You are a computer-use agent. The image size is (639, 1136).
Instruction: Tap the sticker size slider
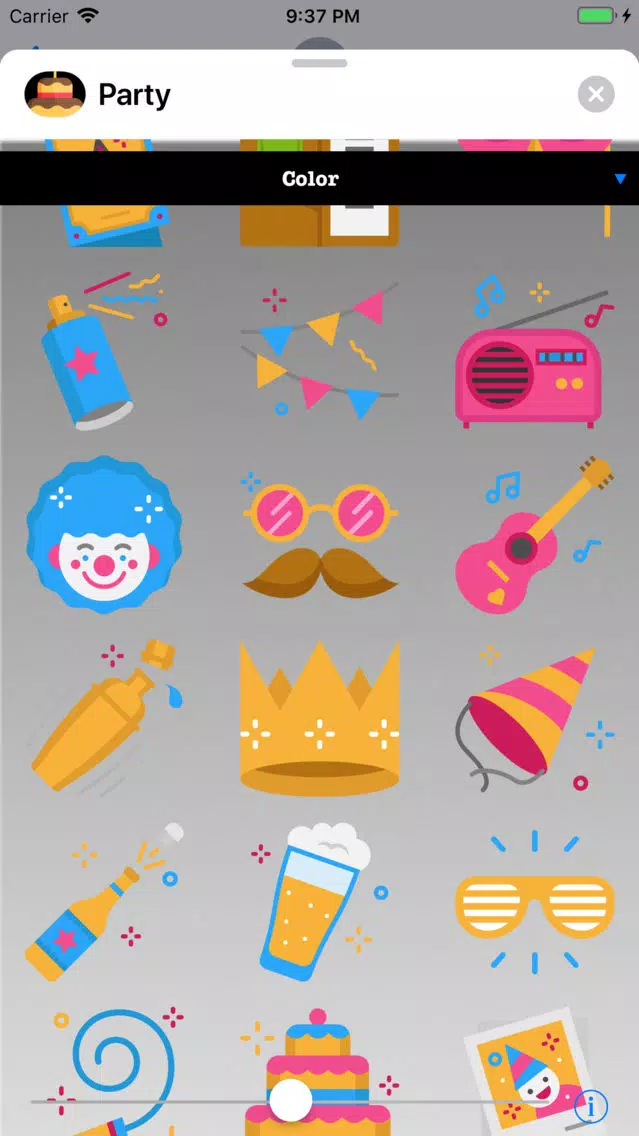pyautogui.click(x=291, y=1100)
